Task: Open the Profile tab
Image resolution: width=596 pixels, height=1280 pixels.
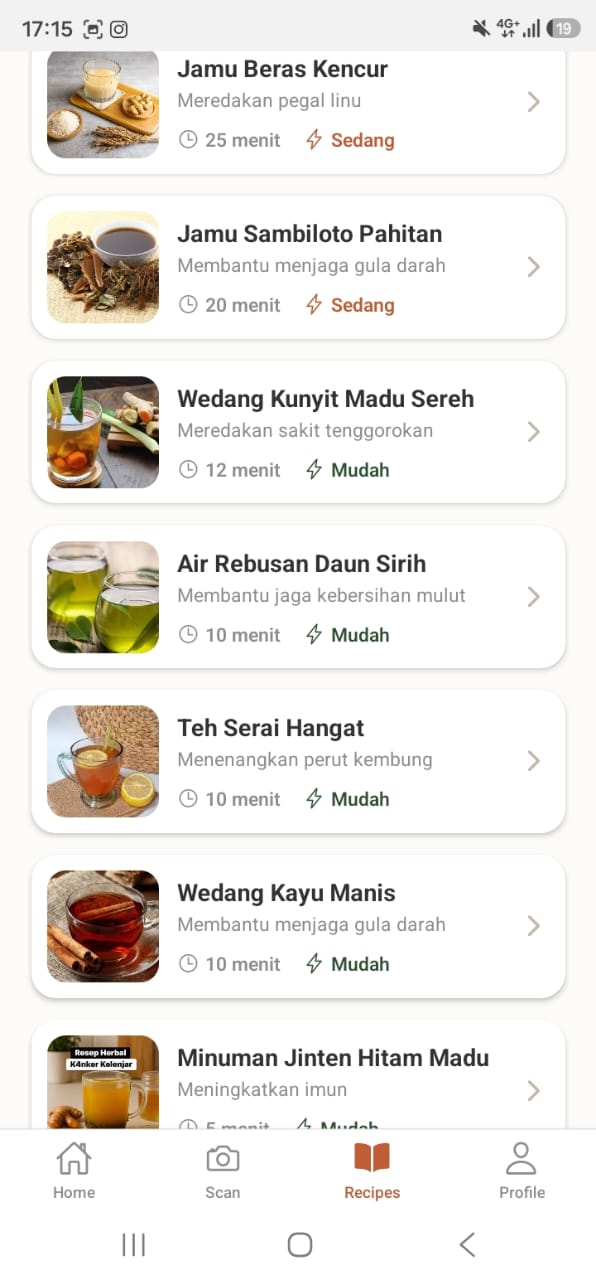Action: [522, 1171]
